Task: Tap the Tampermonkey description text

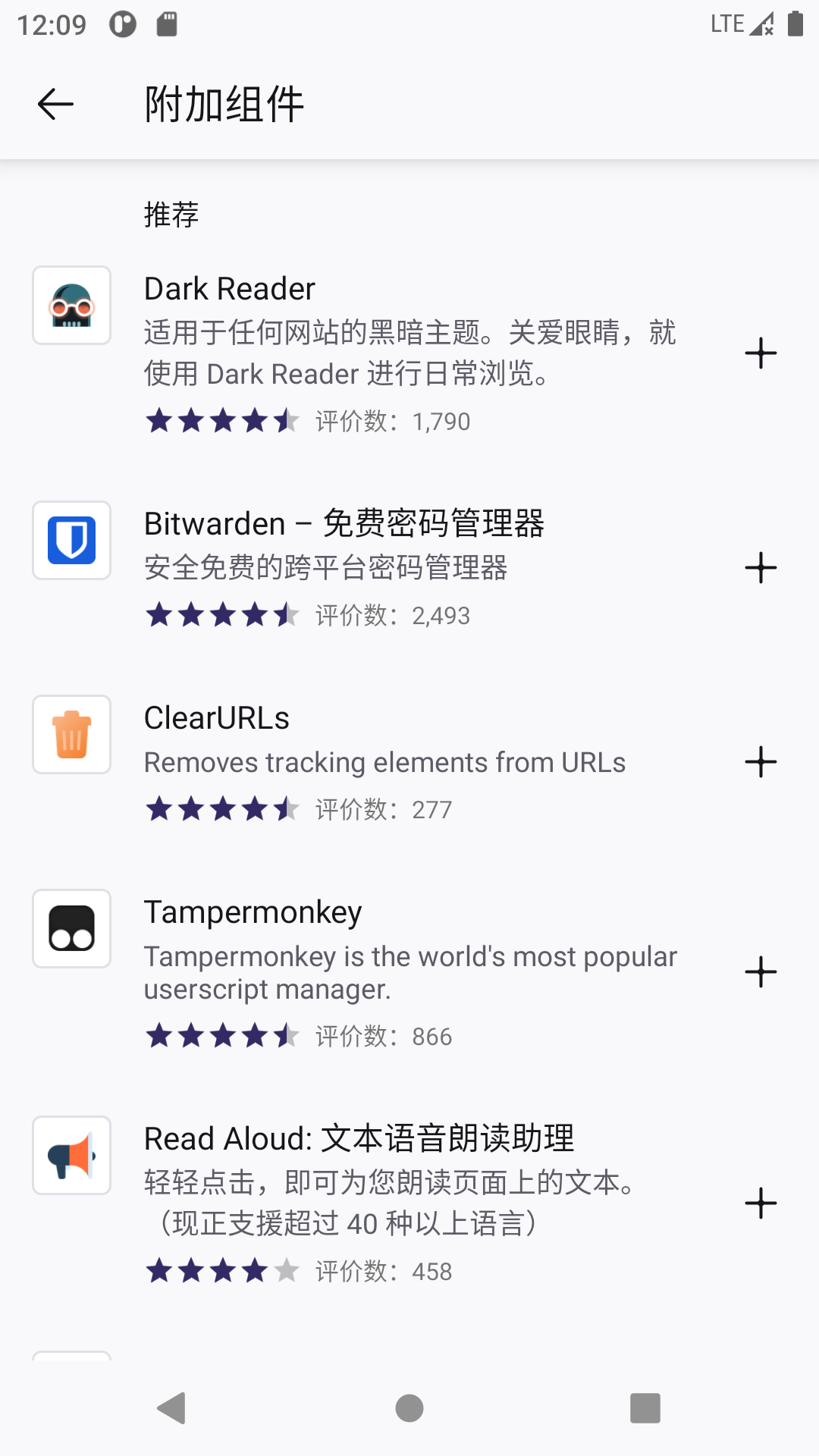Action: click(x=409, y=973)
